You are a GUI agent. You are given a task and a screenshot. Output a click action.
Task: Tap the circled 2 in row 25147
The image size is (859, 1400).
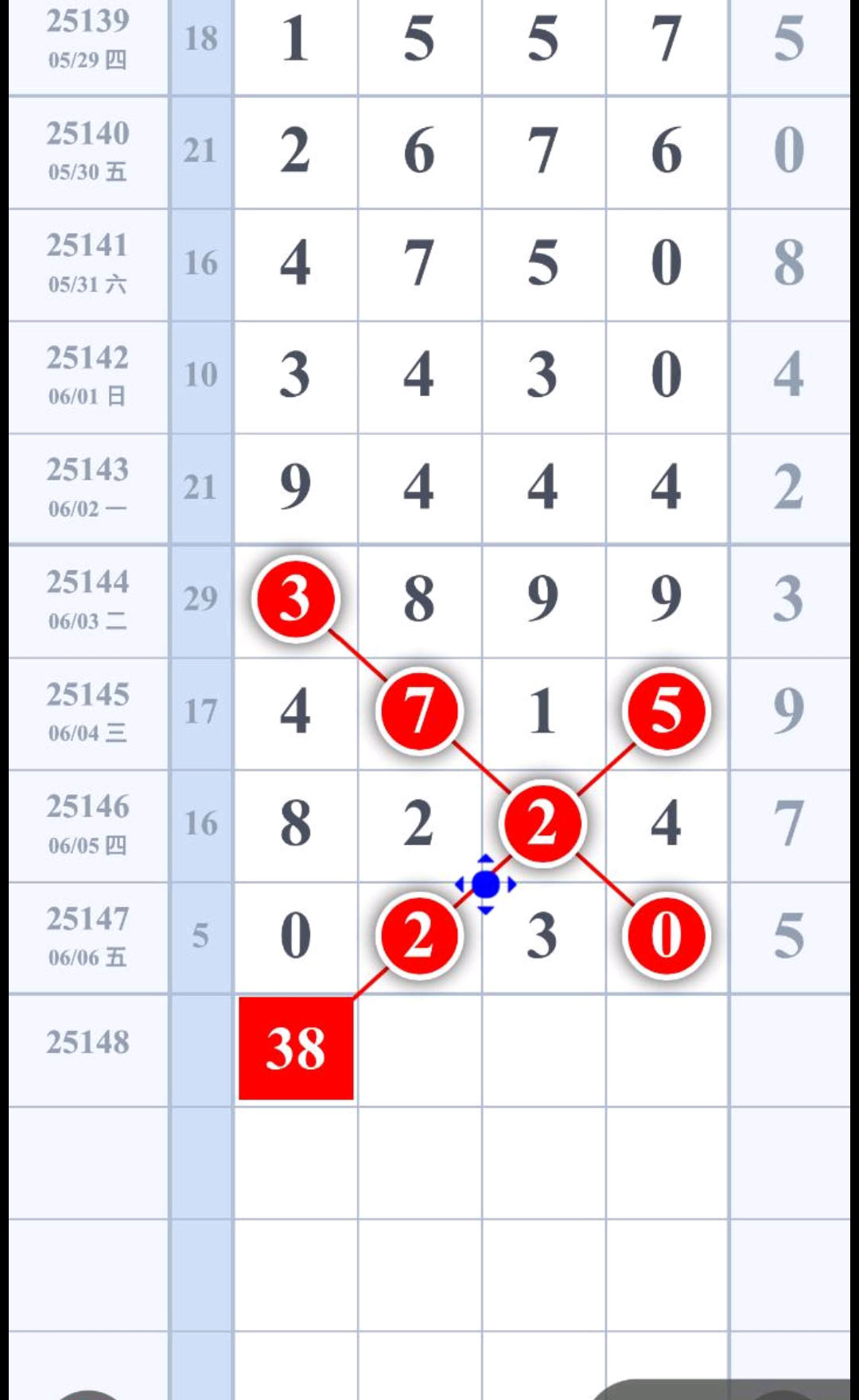[419, 935]
